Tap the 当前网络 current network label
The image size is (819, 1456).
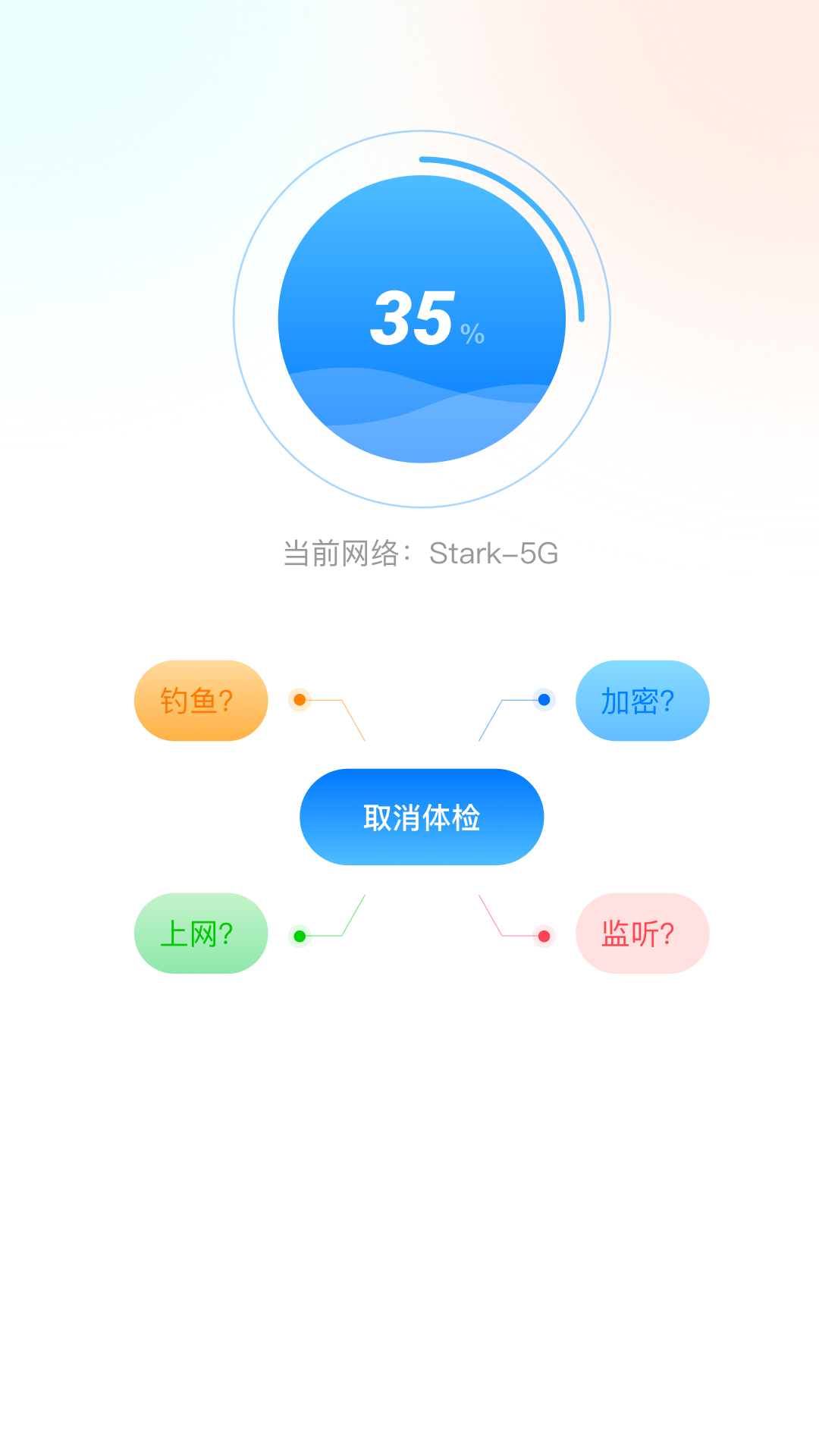[345, 554]
